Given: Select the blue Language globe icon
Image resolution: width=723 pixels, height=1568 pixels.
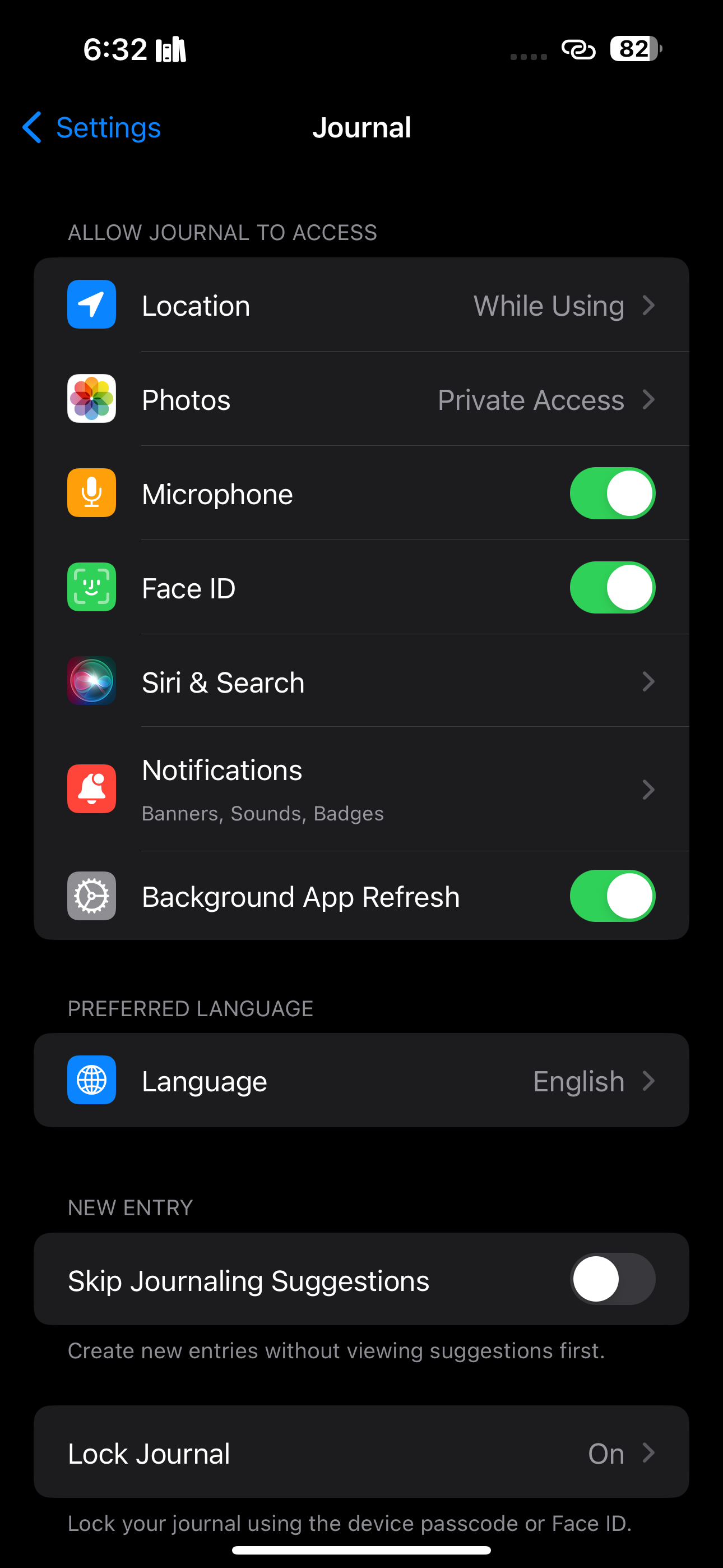Looking at the screenshot, I should [91, 1081].
